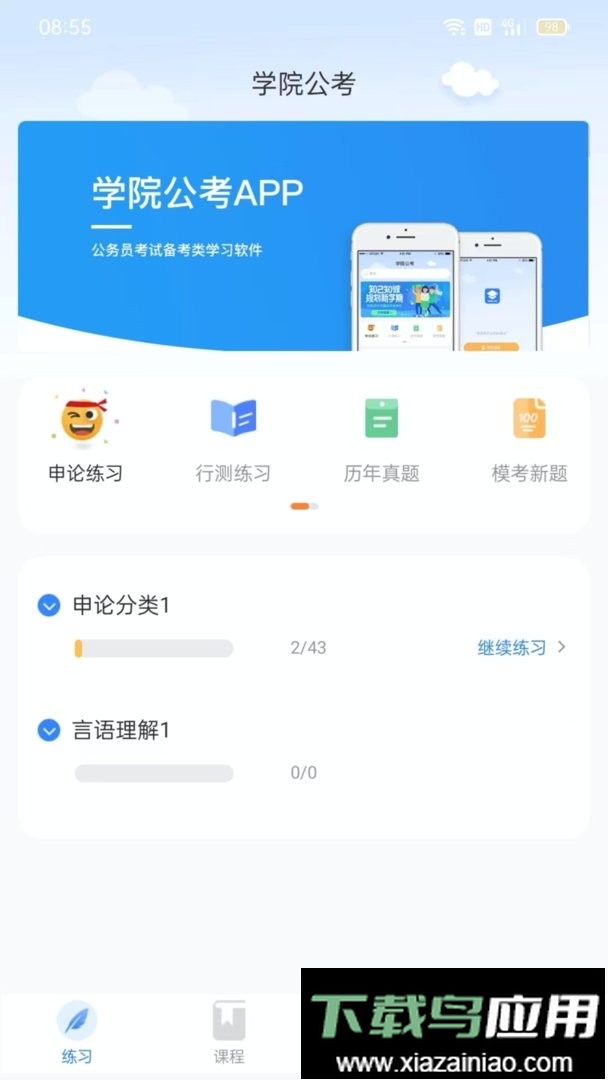608x1080 pixels.
Task: Go to the 课程 bottom tab
Action: (x=229, y=1032)
